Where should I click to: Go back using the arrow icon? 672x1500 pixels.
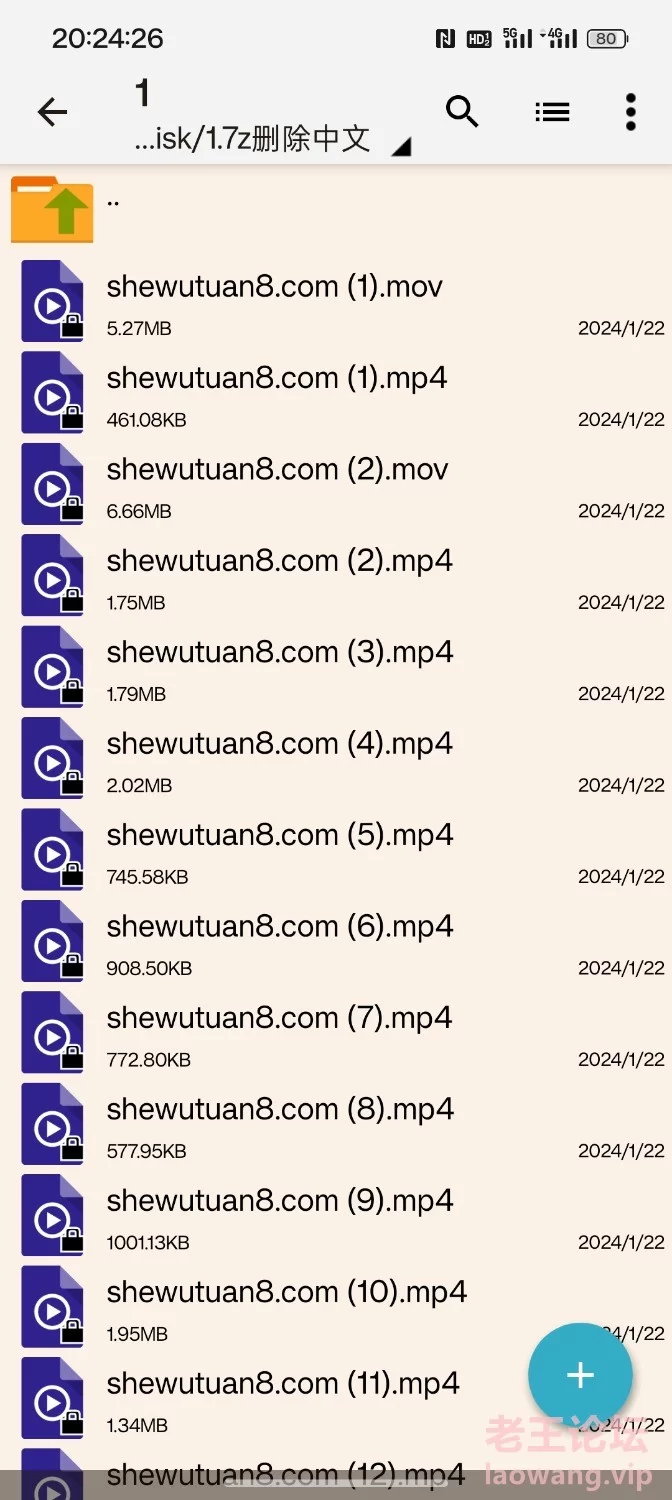pos(52,112)
